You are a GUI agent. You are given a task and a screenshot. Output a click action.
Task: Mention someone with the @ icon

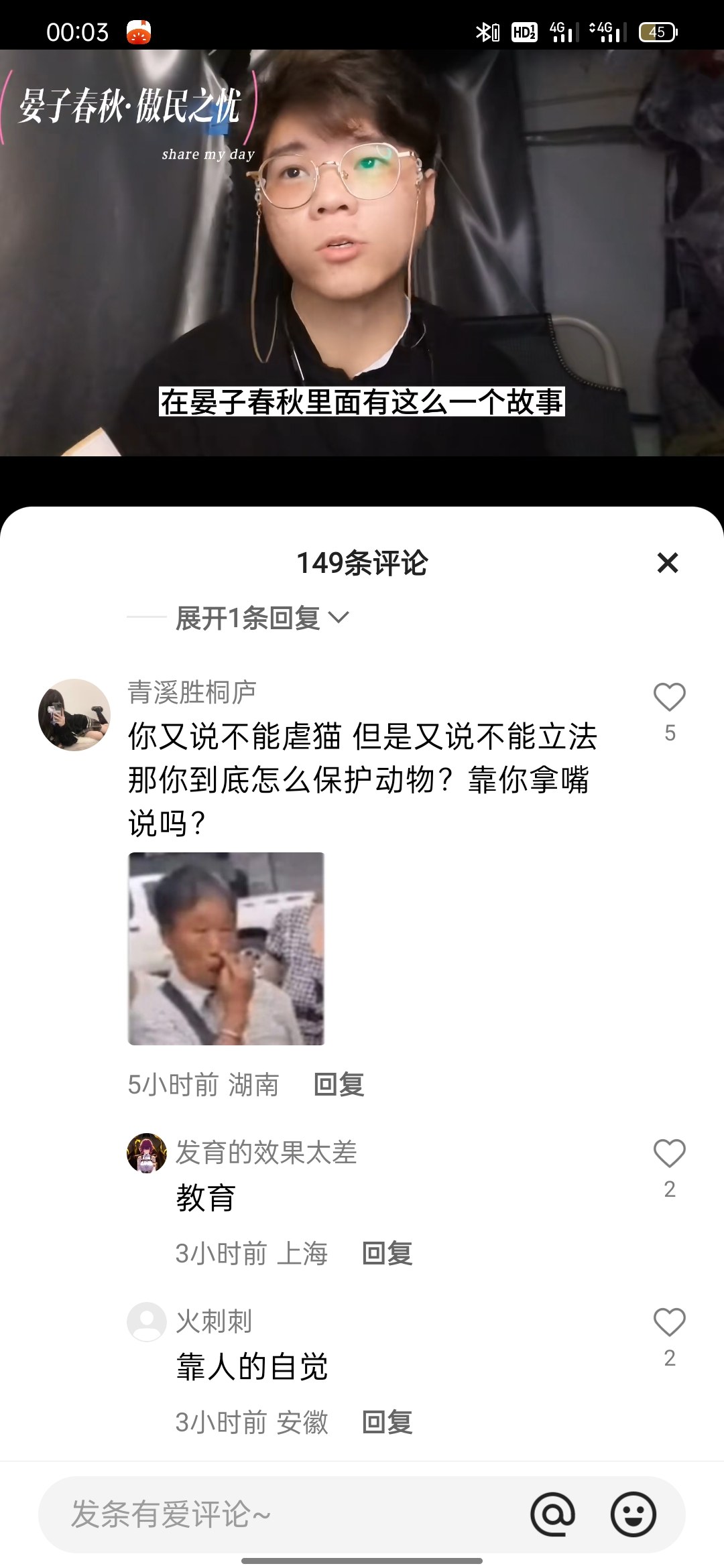(552, 1514)
